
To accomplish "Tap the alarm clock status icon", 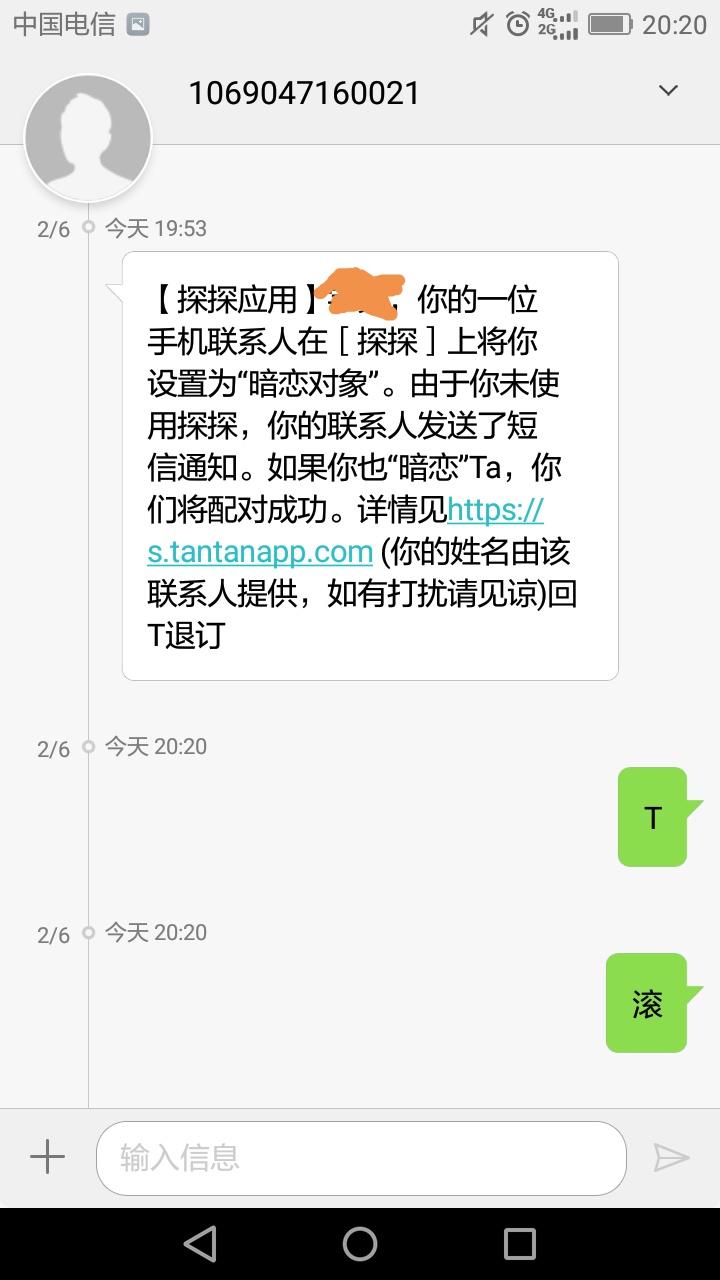I will pyautogui.click(x=516, y=26).
